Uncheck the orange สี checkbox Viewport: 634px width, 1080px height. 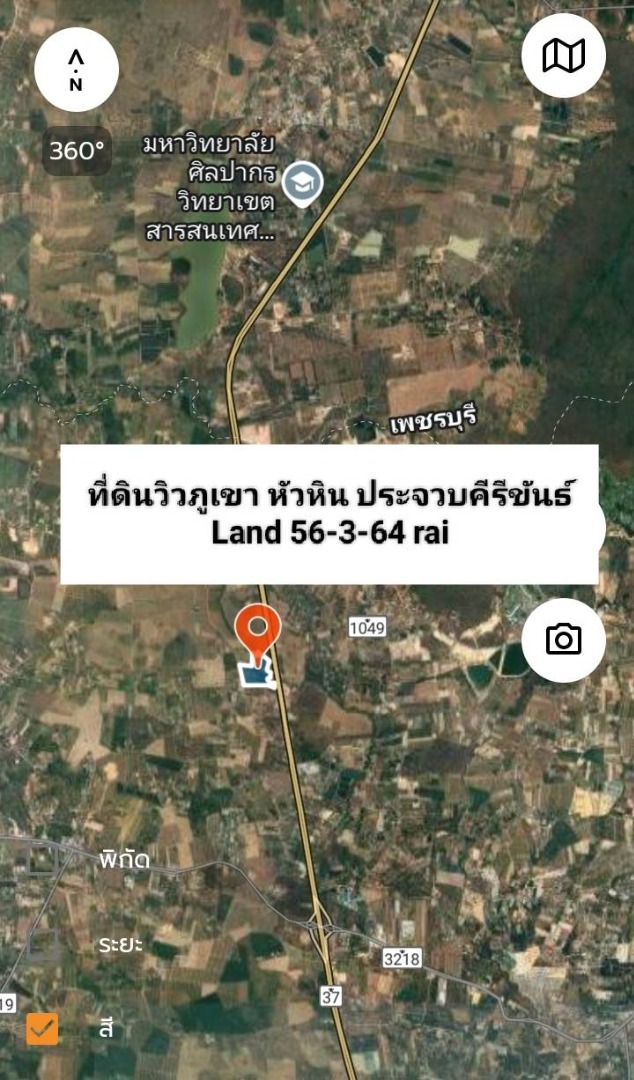[42, 1029]
